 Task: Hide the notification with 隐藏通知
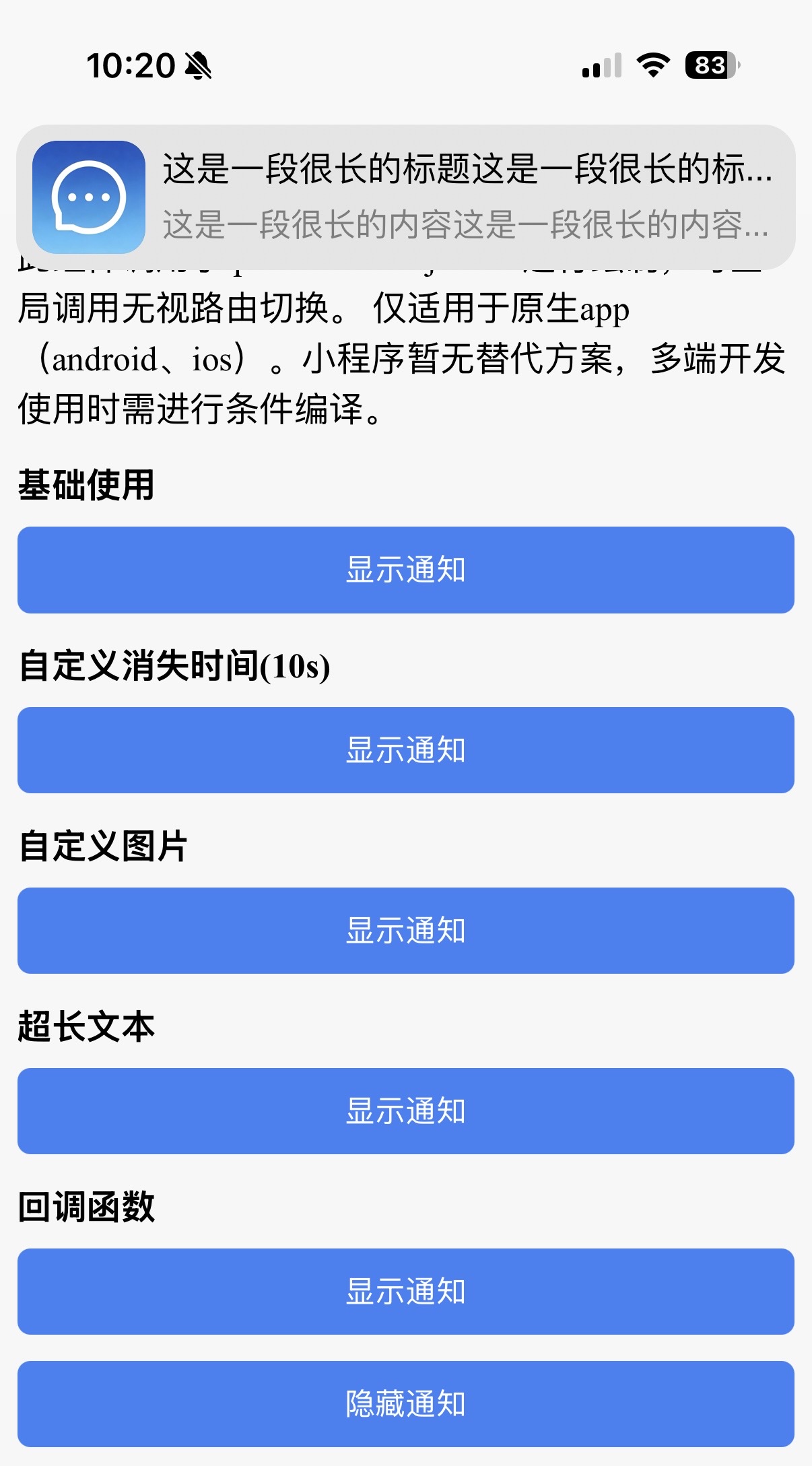tap(405, 1404)
